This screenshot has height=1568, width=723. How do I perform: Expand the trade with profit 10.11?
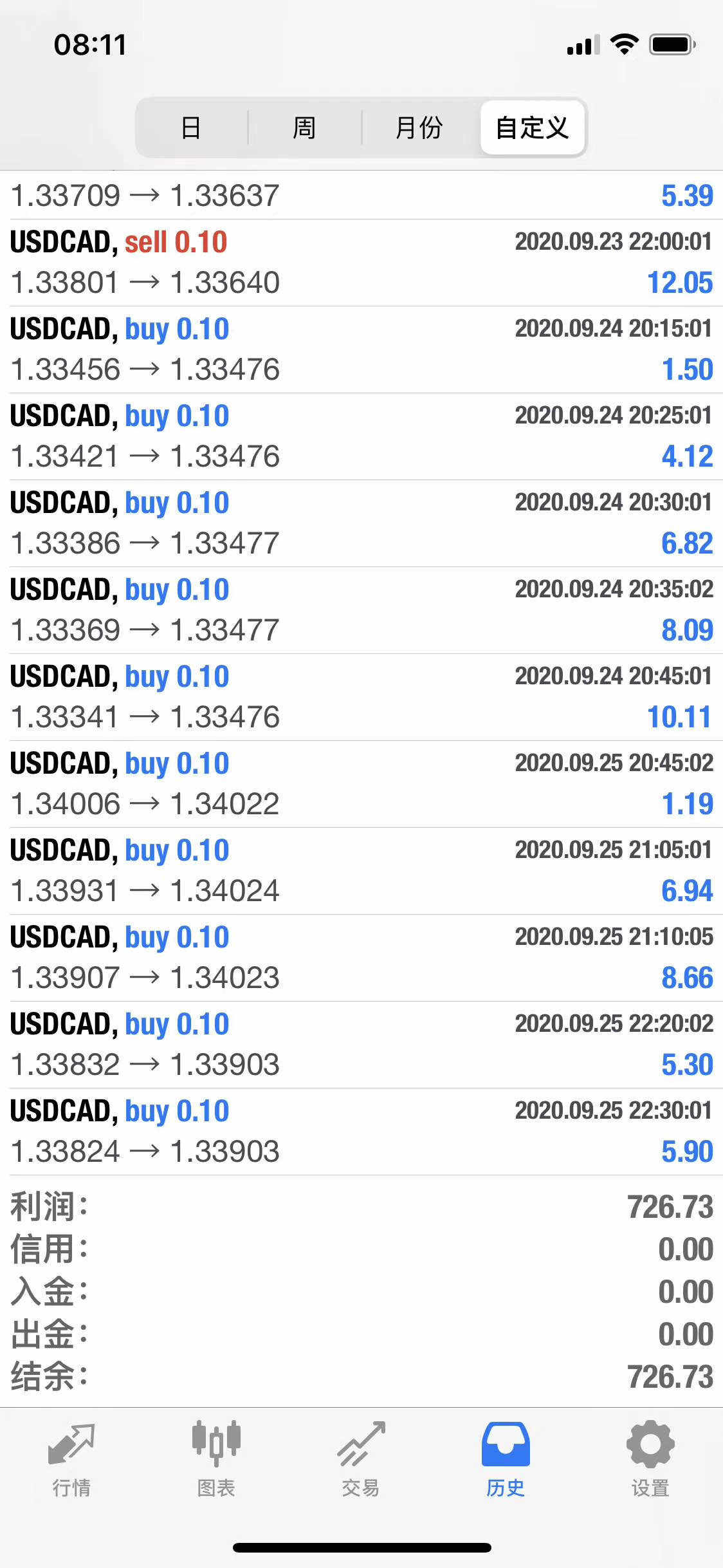[361, 697]
